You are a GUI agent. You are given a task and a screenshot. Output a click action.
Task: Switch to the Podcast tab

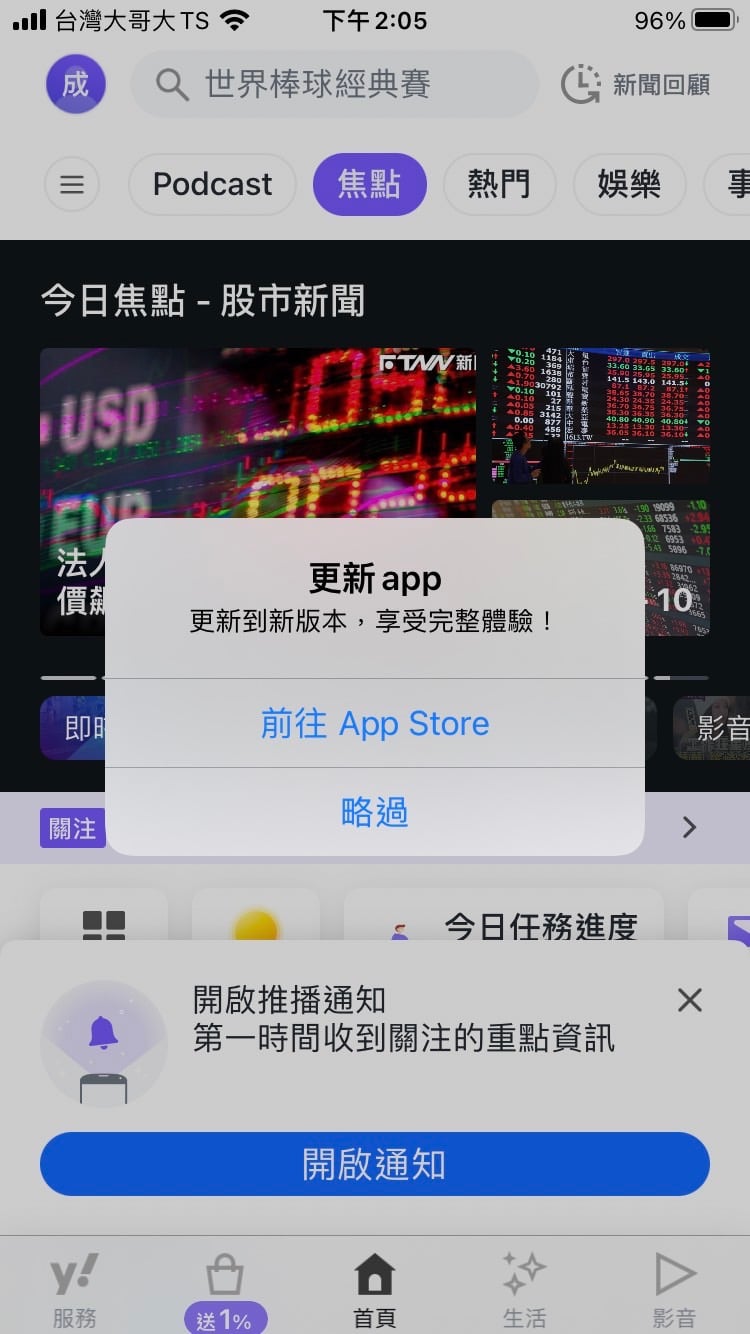[x=212, y=185]
